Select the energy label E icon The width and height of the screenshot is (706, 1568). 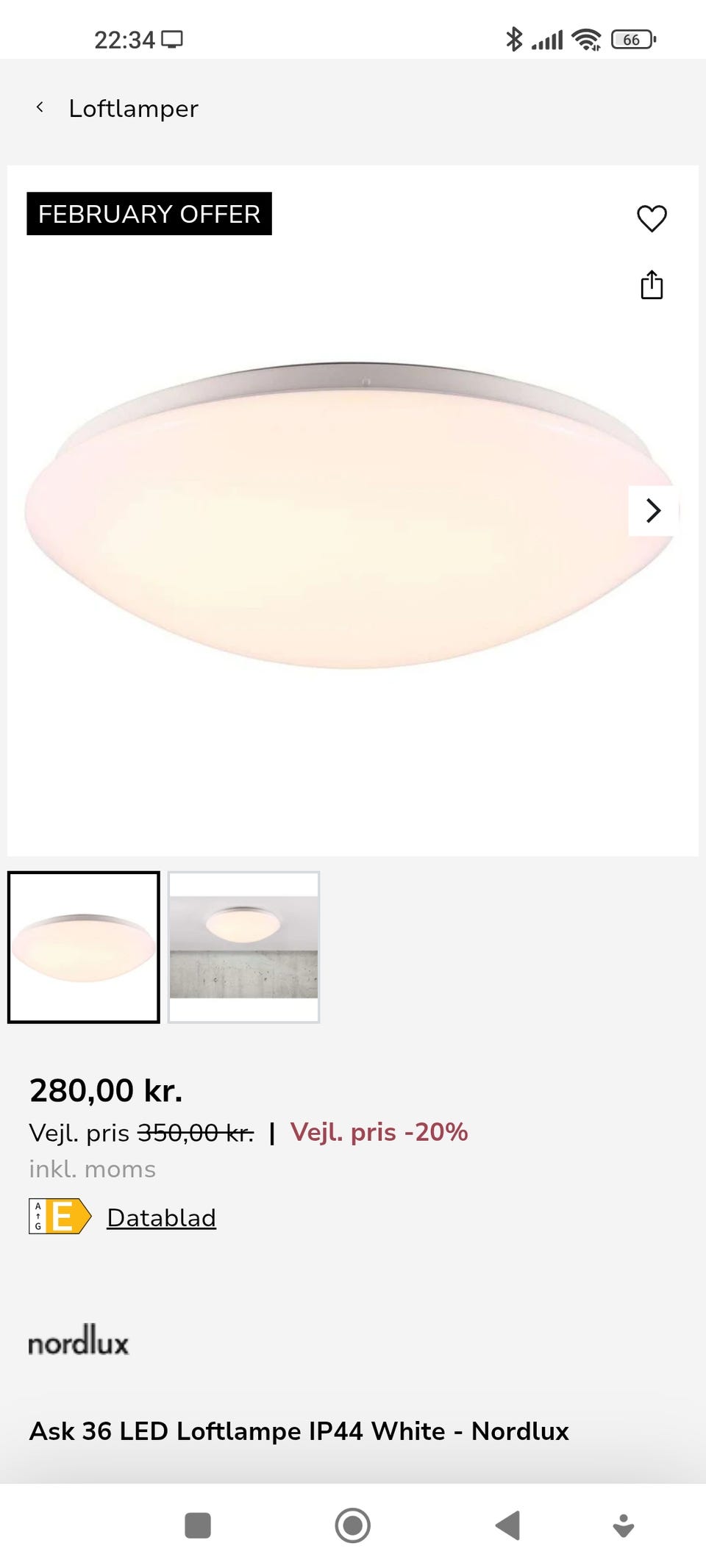coord(59,1217)
